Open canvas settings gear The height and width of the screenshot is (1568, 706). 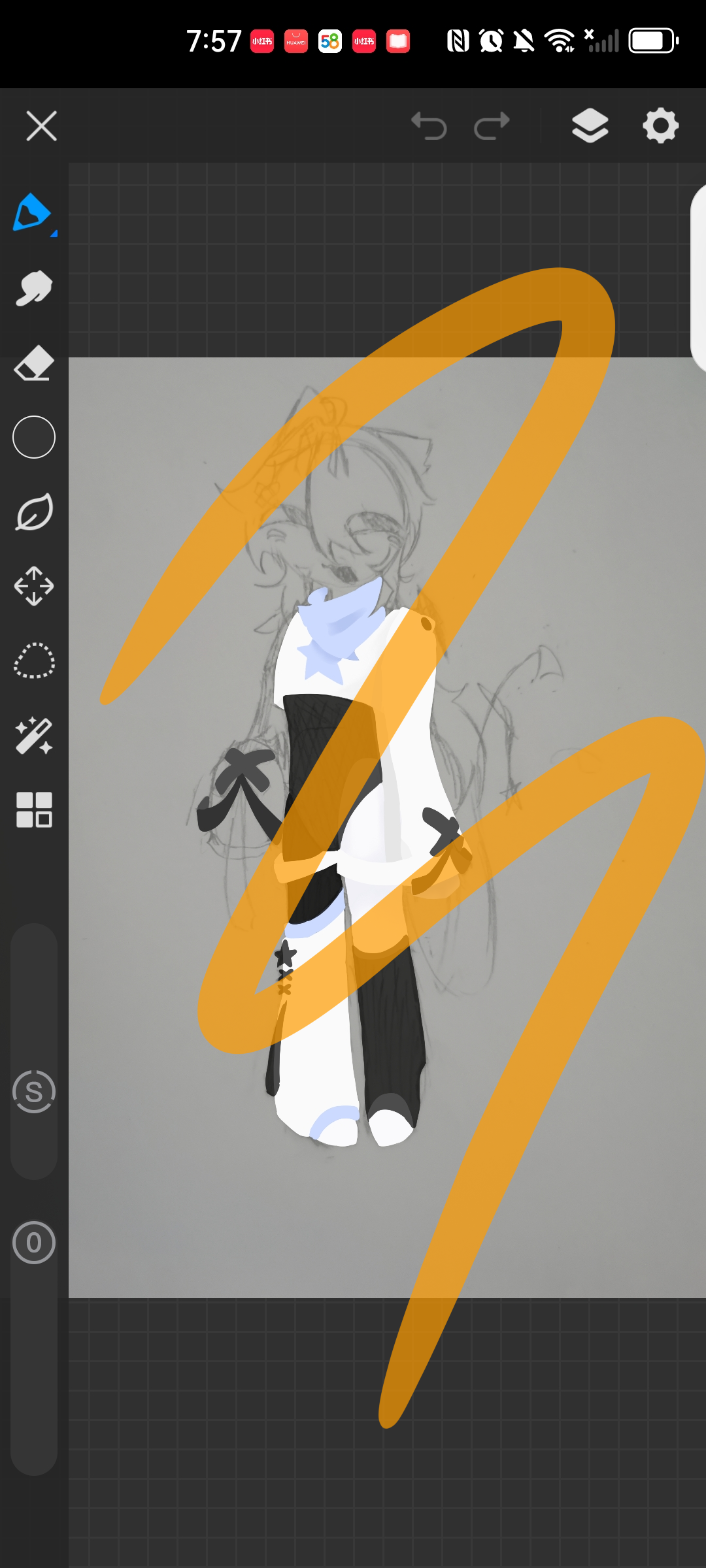point(660,125)
